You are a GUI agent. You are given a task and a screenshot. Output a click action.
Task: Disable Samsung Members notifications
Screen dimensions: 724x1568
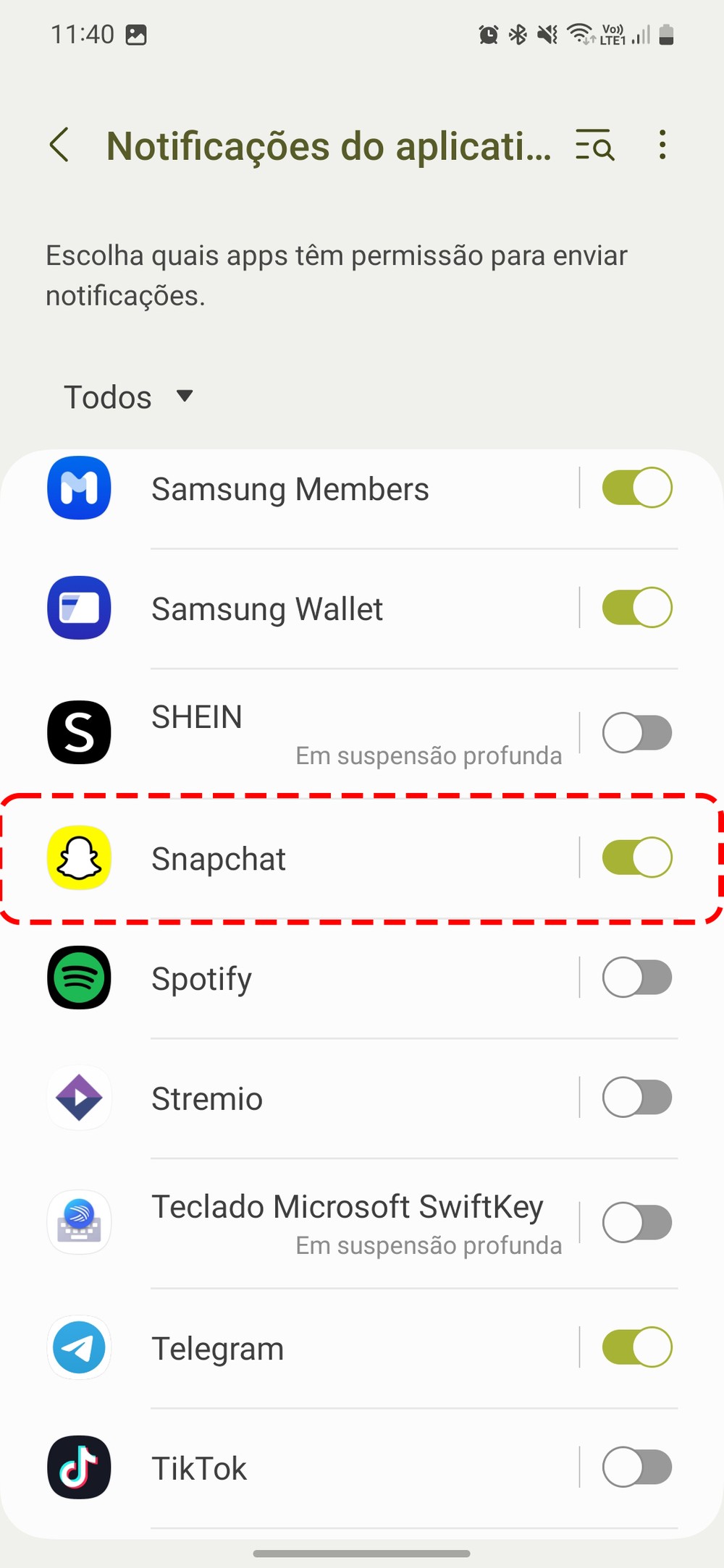pyautogui.click(x=636, y=488)
